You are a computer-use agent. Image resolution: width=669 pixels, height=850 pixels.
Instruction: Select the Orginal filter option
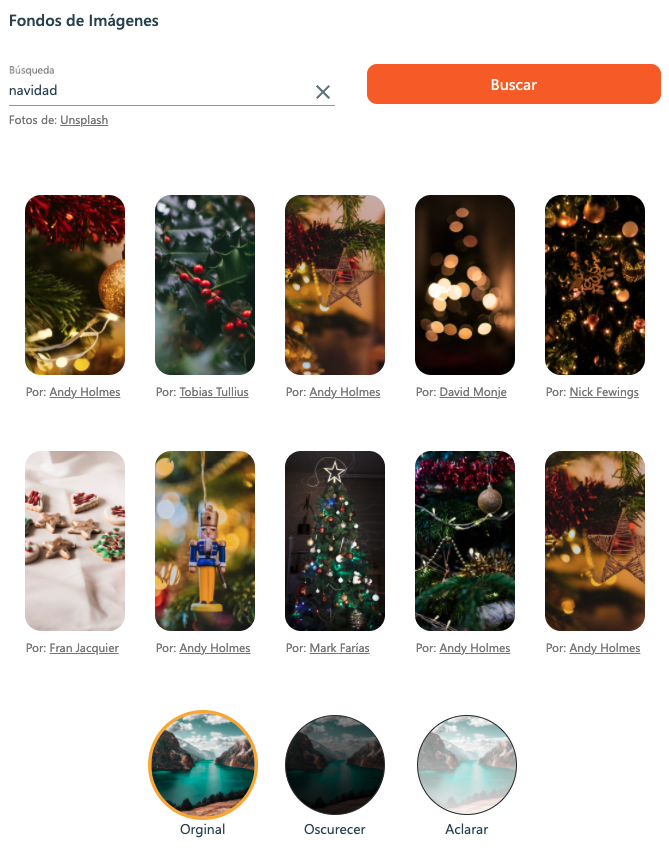tap(203, 765)
